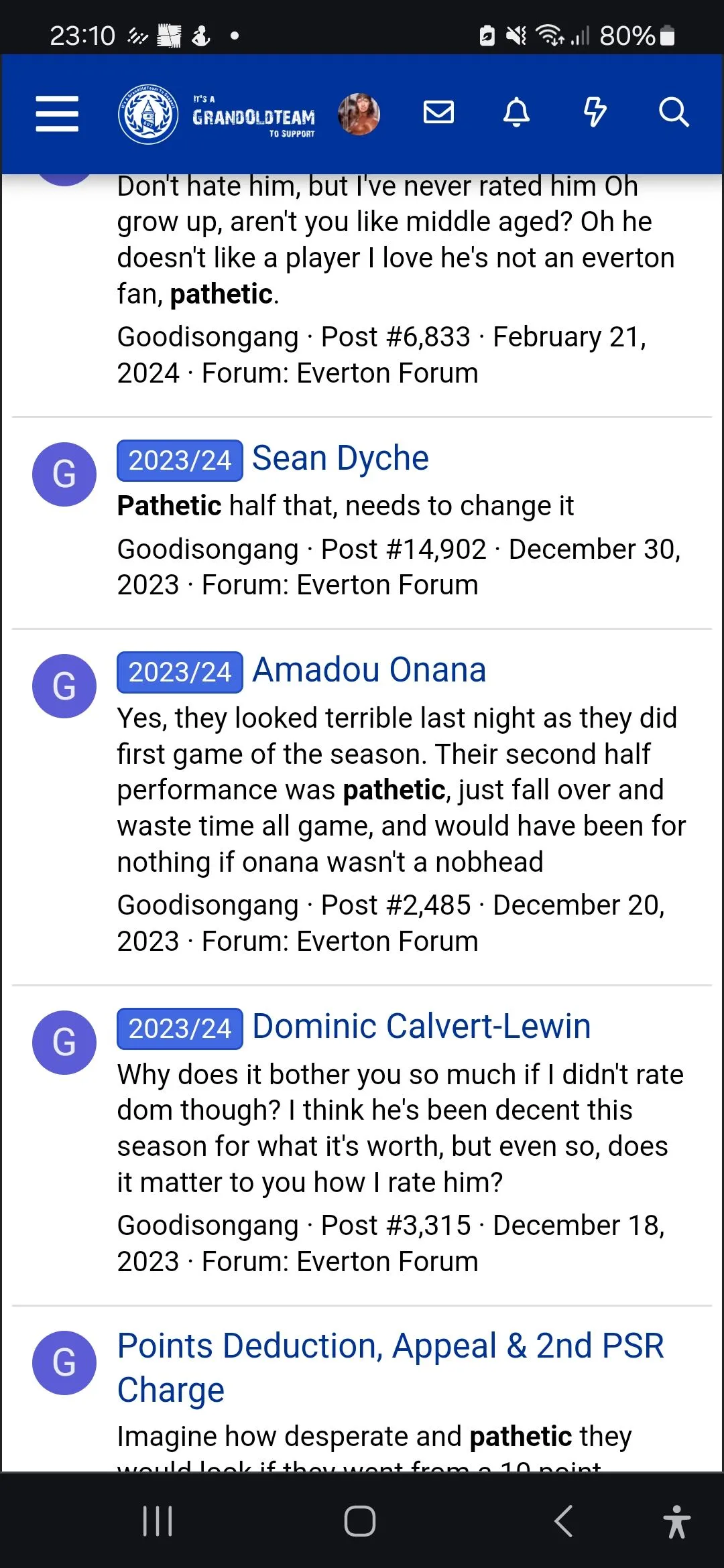Tap the 2023/24 prefix beside Amadou Onana

click(x=180, y=673)
